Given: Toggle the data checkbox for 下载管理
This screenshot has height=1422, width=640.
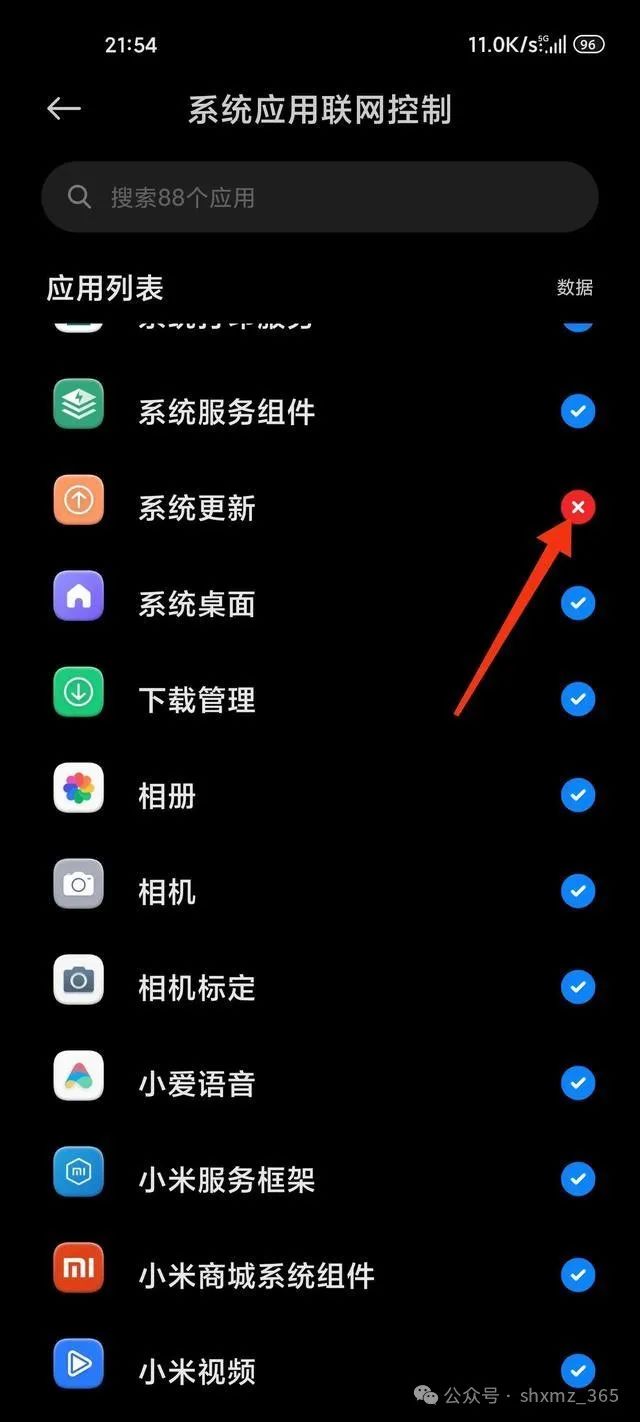Looking at the screenshot, I should click(578, 699).
